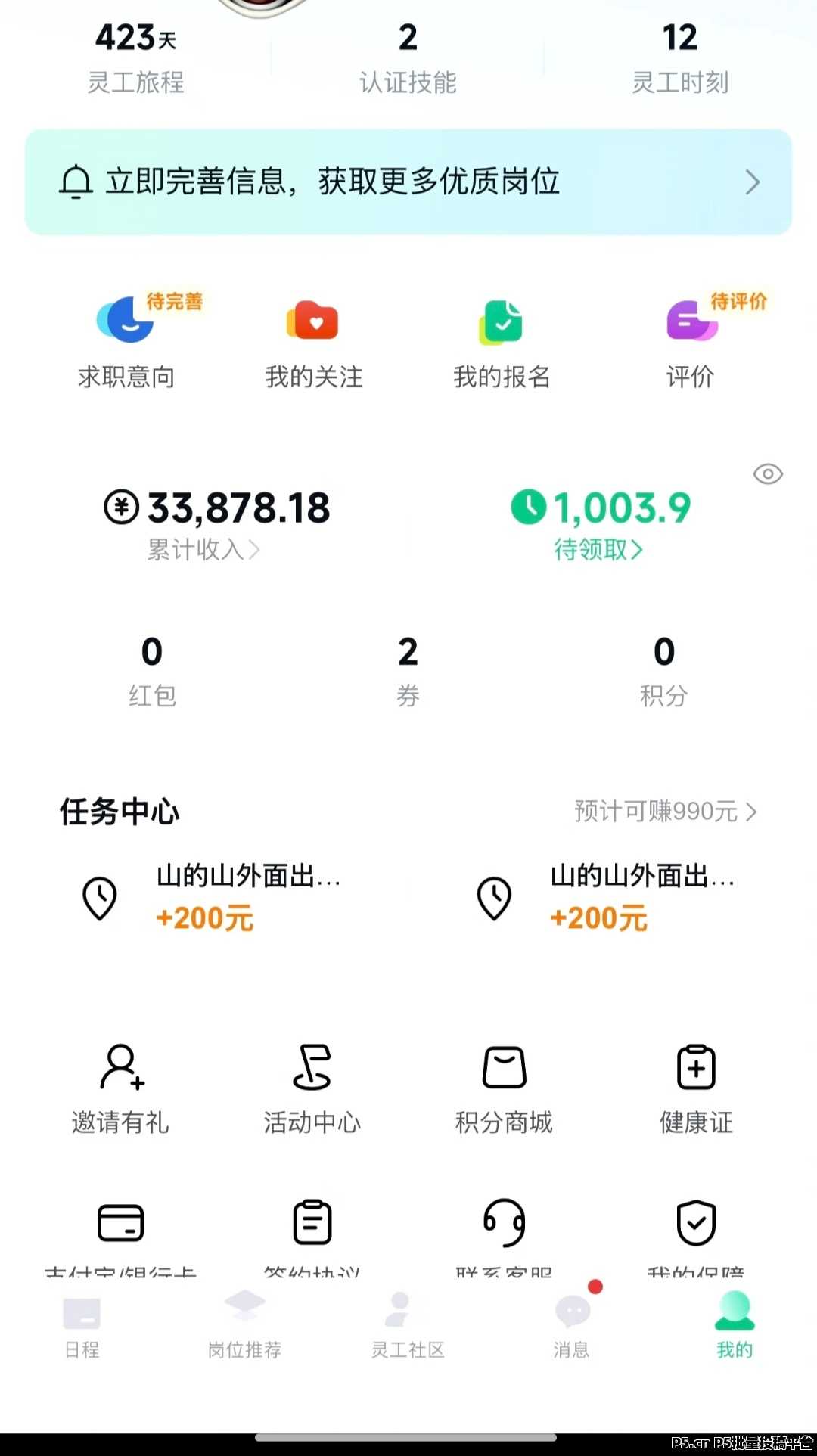View 我的报名 applications

(502, 340)
